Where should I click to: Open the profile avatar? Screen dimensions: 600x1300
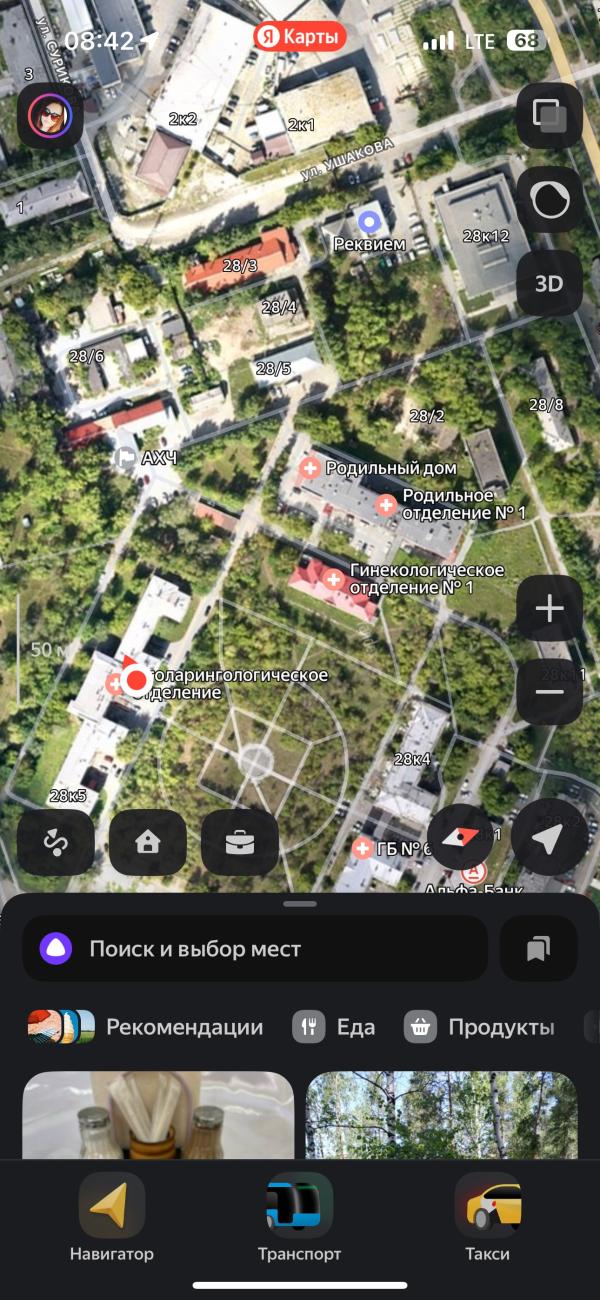point(50,115)
